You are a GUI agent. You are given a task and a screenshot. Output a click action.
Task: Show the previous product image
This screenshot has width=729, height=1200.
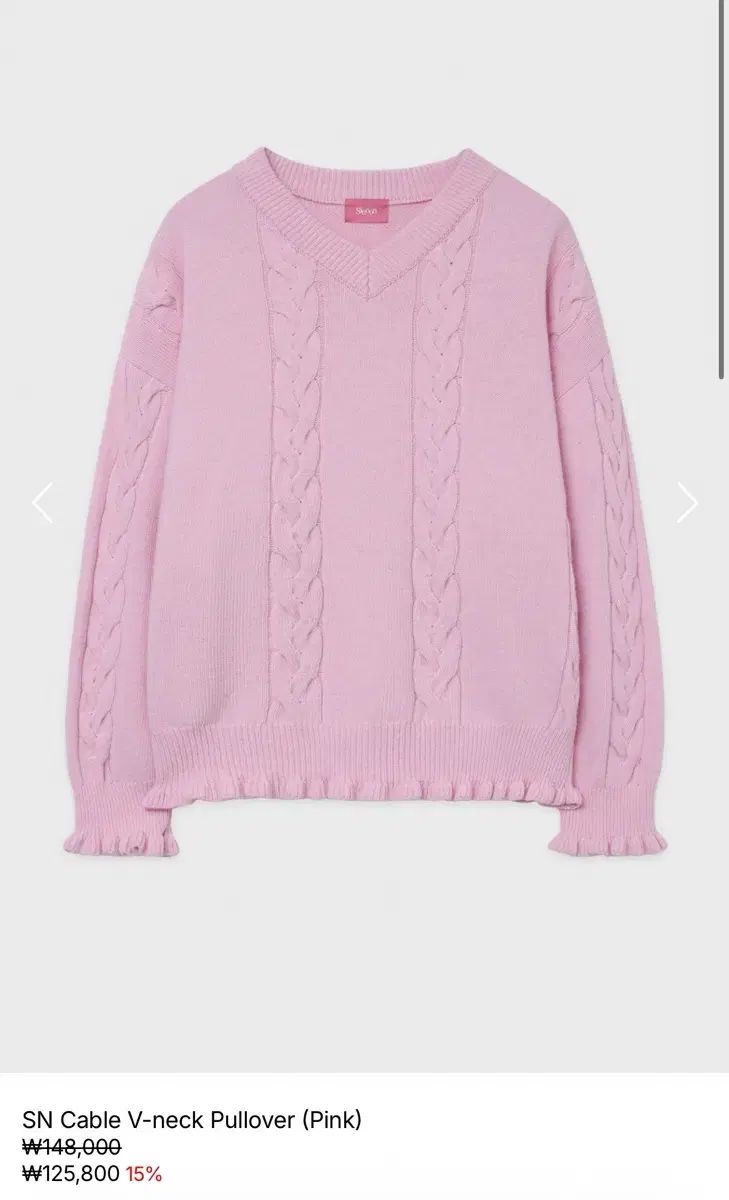coord(42,502)
